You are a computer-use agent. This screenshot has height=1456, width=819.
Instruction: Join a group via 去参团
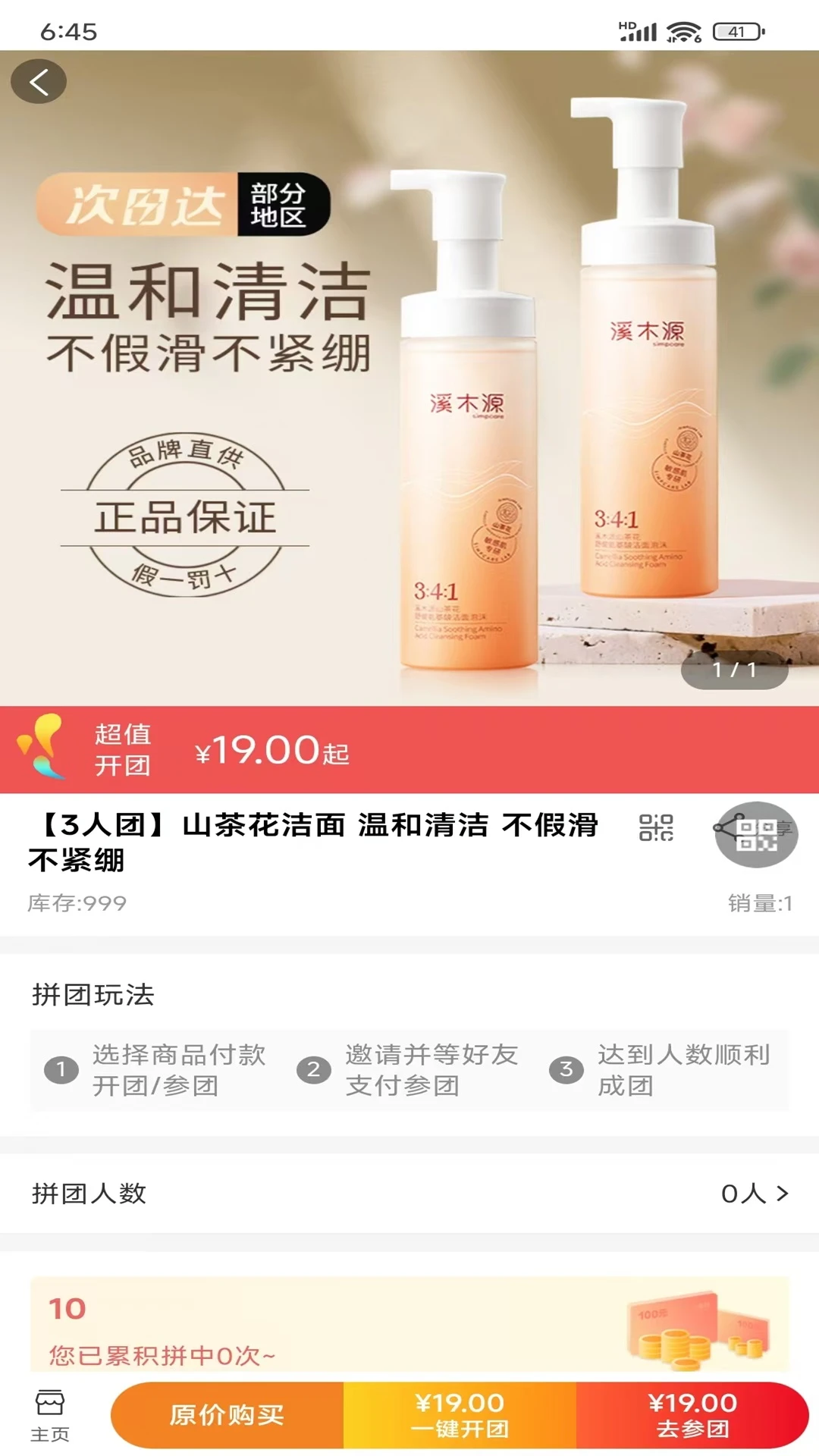[x=692, y=1415]
